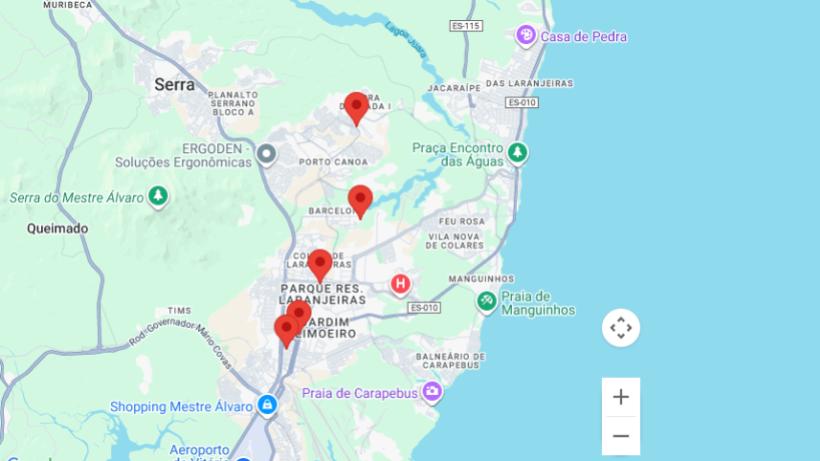Open the Shopping Mestre Álvaro marker
Screen dimensions: 820x461
(266, 405)
